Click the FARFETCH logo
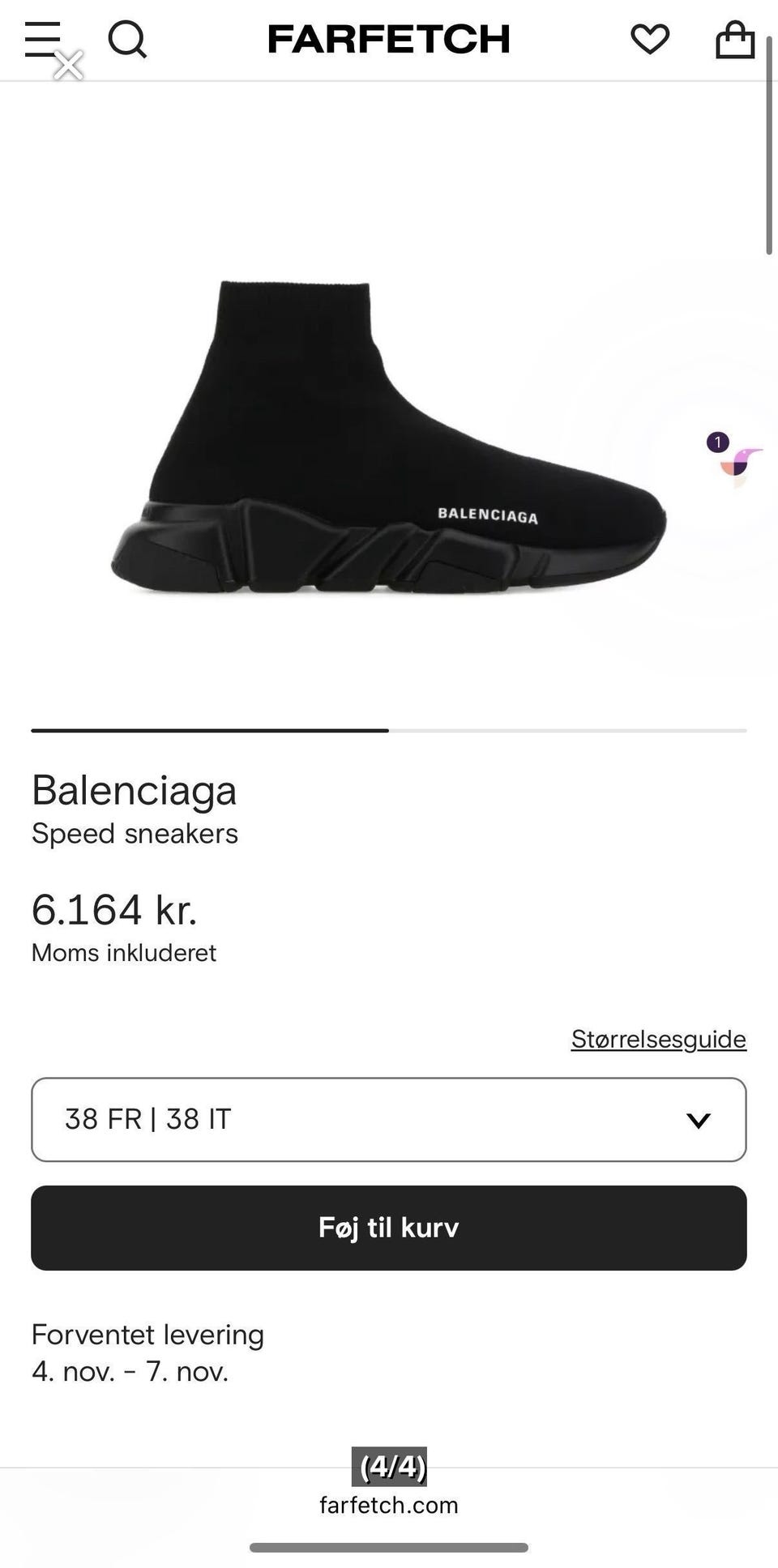778x1568 pixels. 389,38
